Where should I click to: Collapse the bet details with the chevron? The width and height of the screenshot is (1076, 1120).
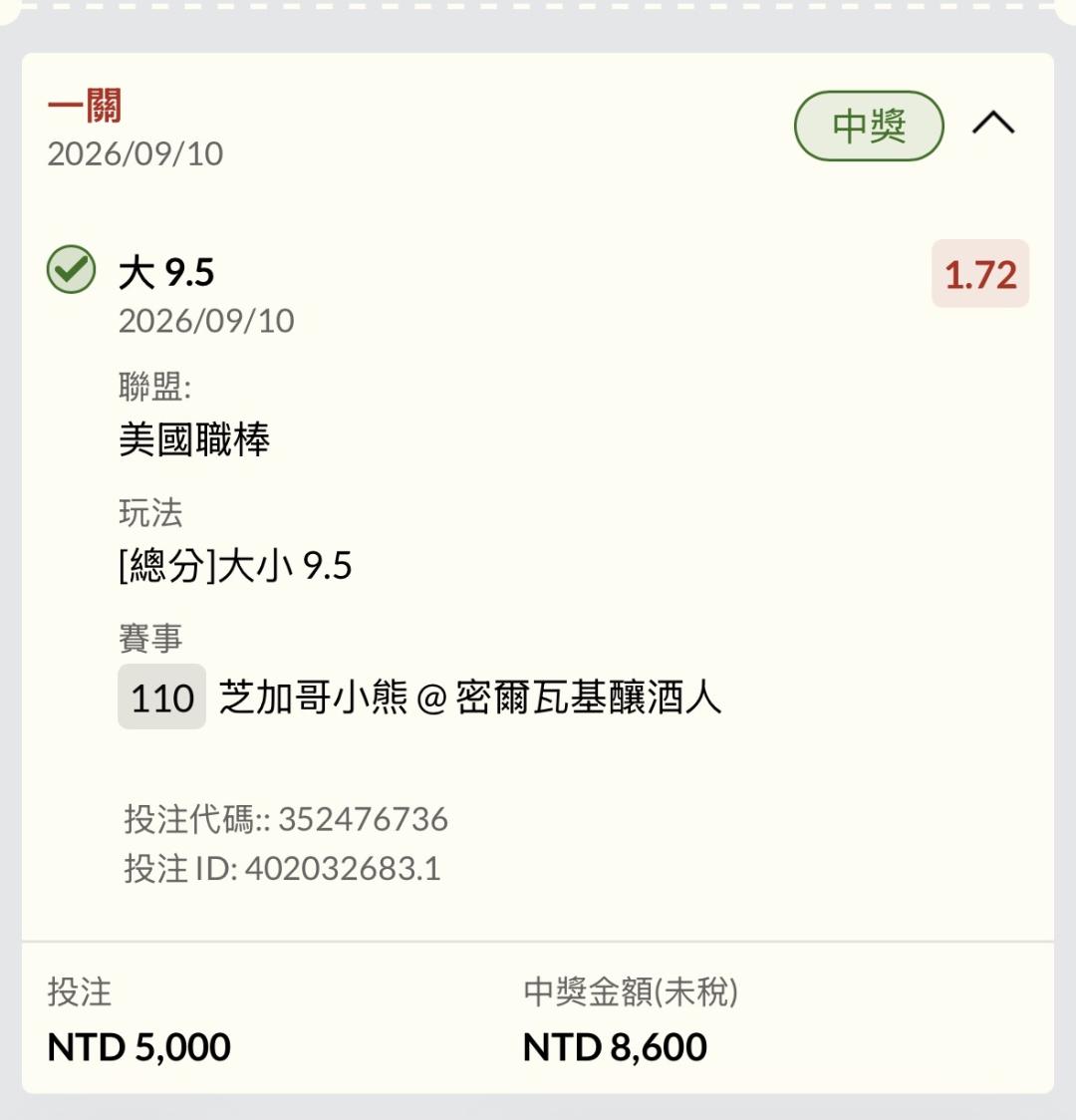pyautogui.click(x=993, y=123)
